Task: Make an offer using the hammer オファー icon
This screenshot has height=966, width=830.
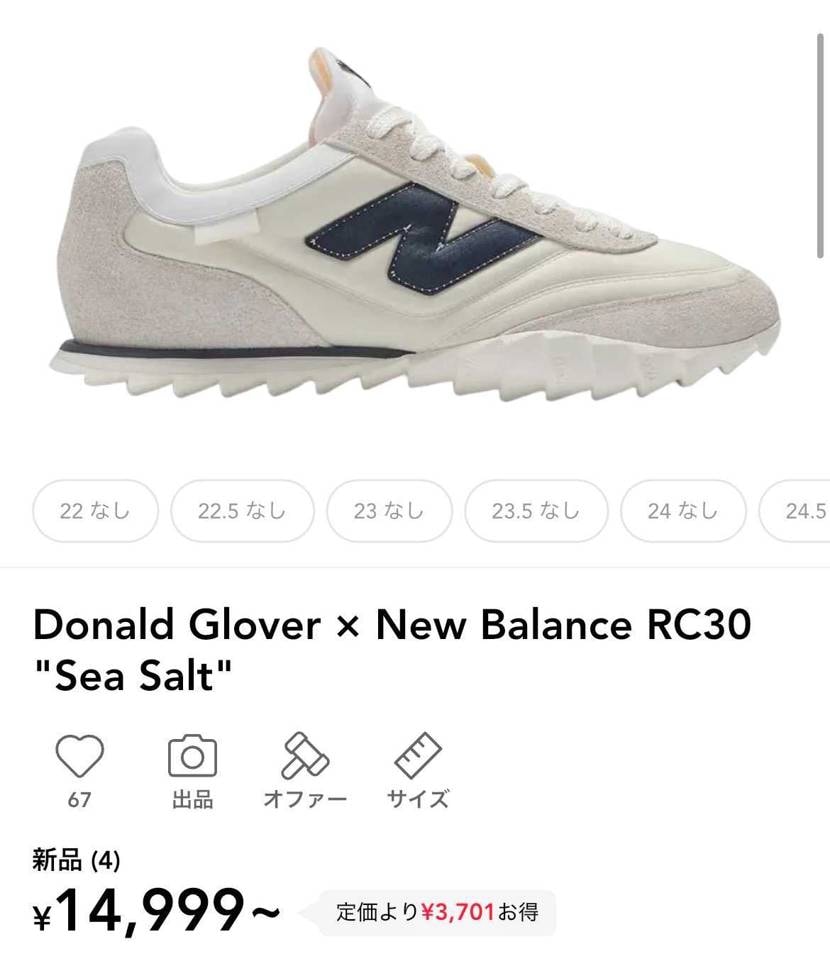Action: tap(304, 757)
